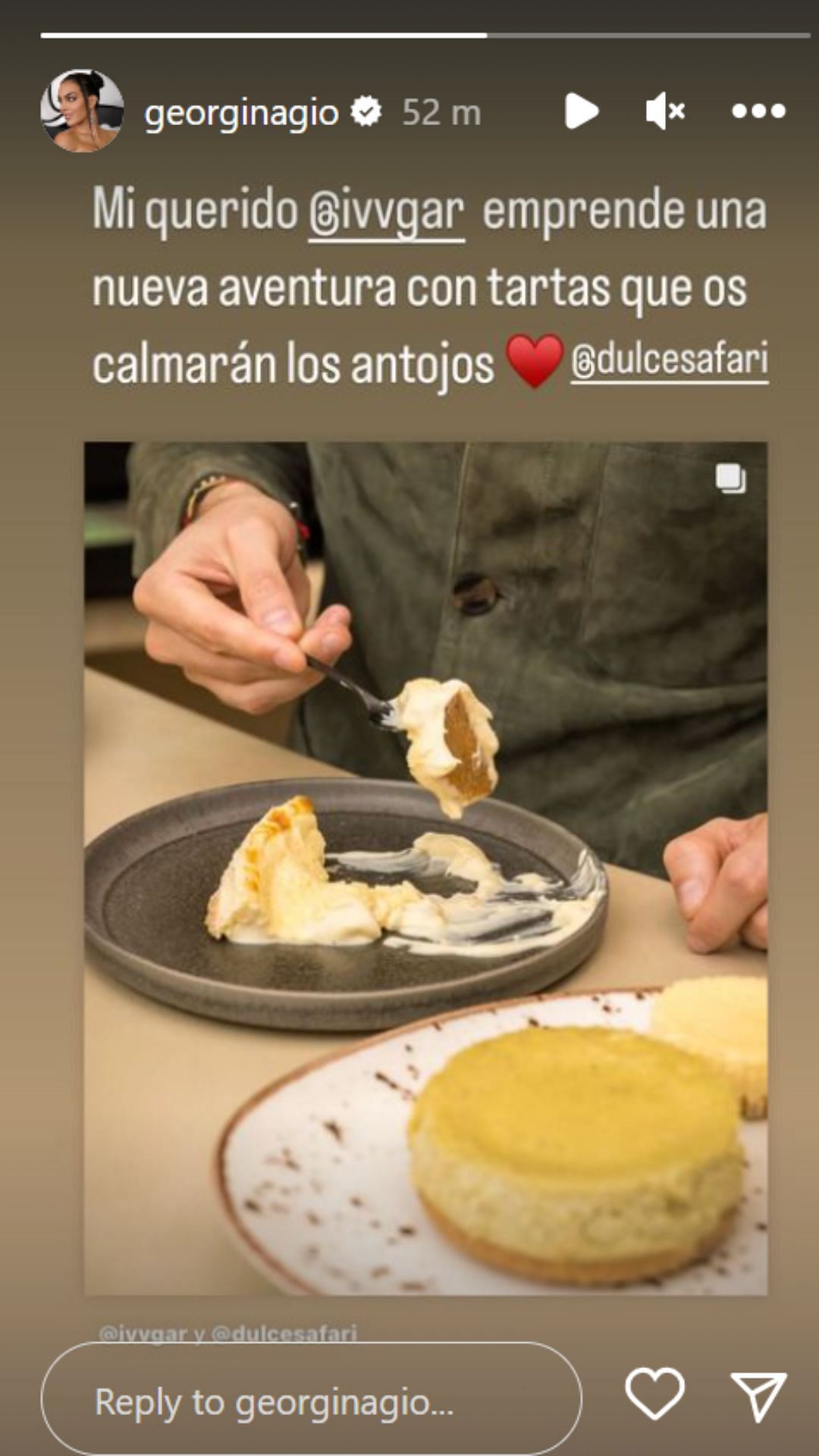Share the story via paper plane icon
Screen dimensions: 819x1456
(758, 1395)
